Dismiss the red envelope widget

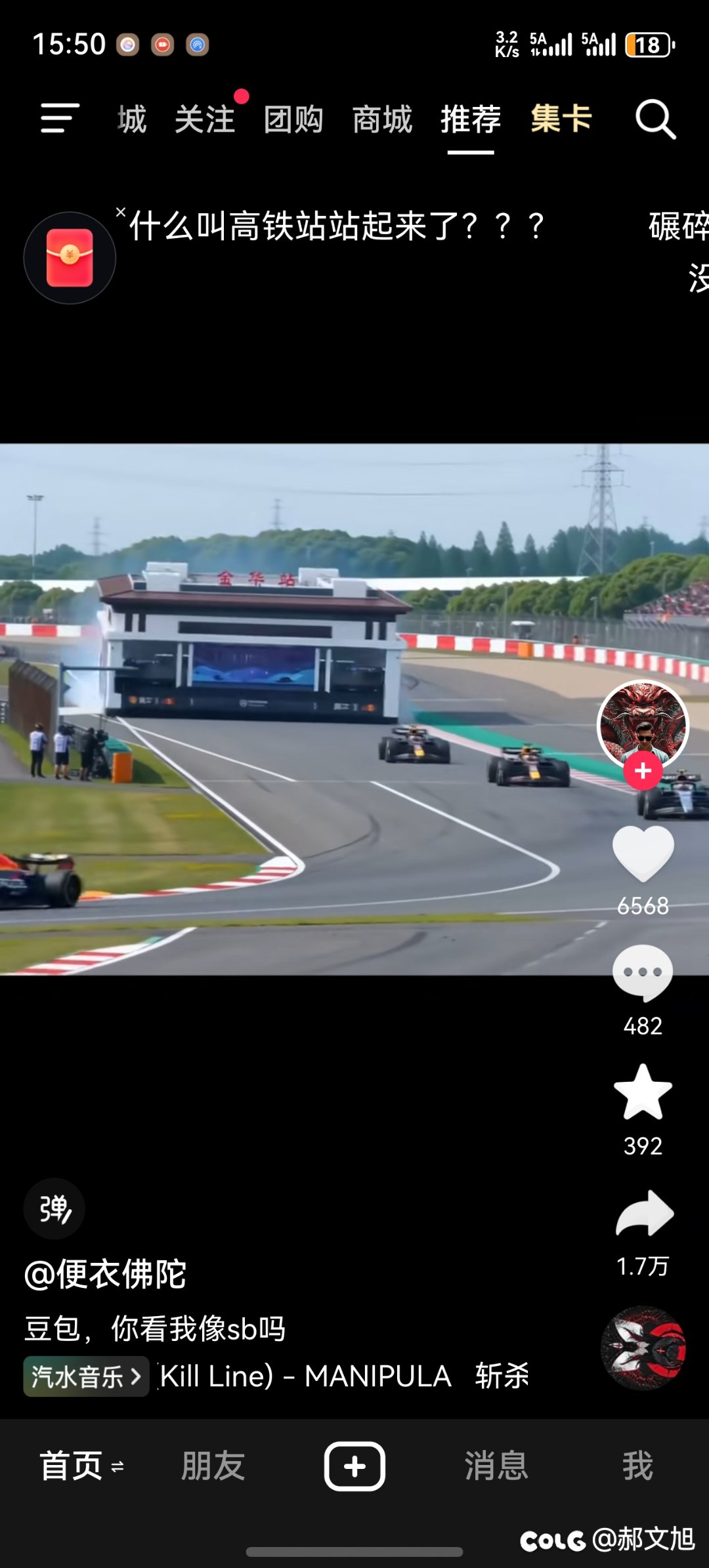click(x=120, y=212)
